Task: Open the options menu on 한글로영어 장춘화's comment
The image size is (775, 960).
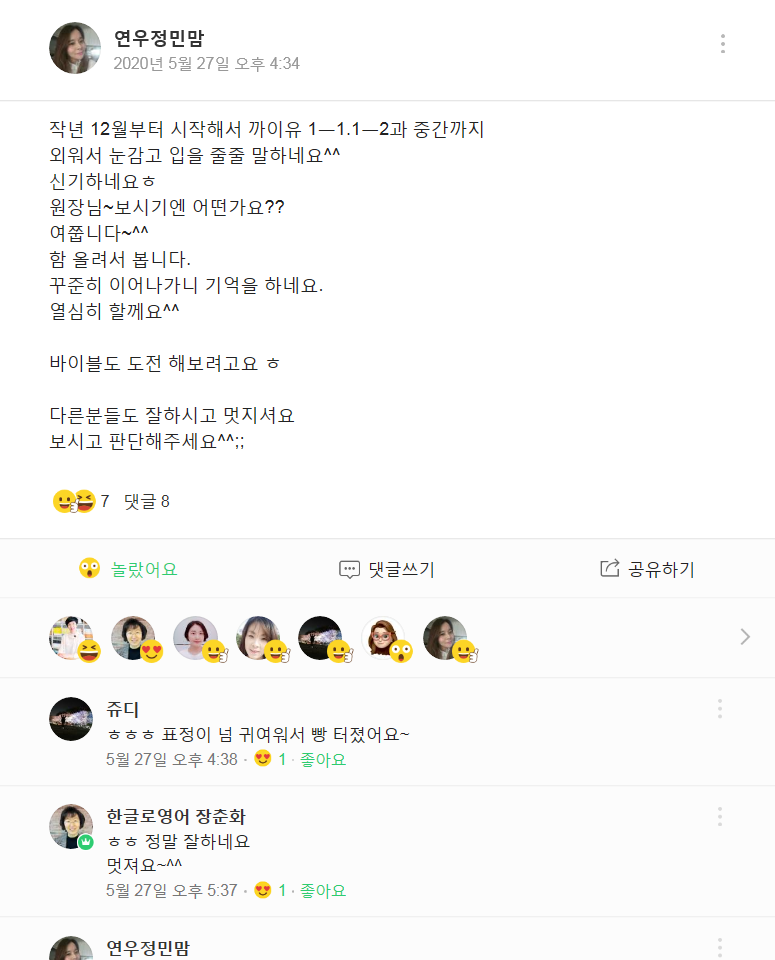Action: (x=719, y=817)
